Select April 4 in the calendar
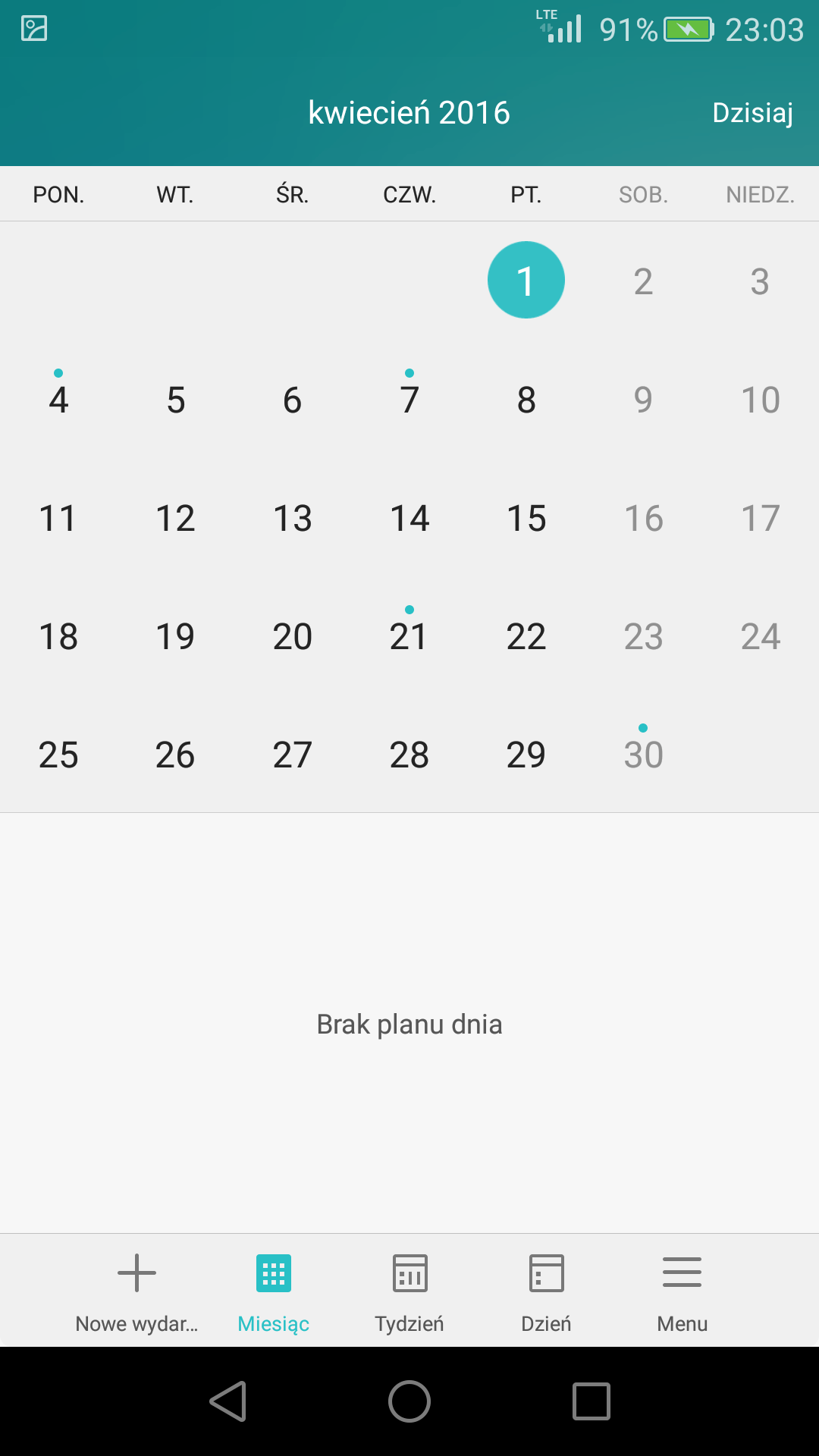 pyautogui.click(x=58, y=400)
